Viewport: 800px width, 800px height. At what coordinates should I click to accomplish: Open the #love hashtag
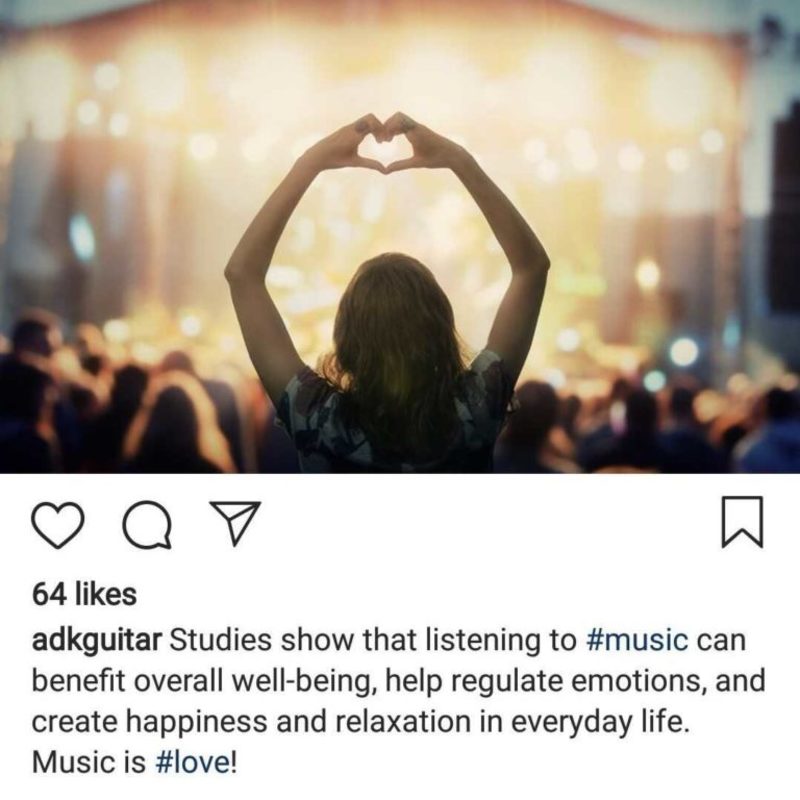pos(194,763)
